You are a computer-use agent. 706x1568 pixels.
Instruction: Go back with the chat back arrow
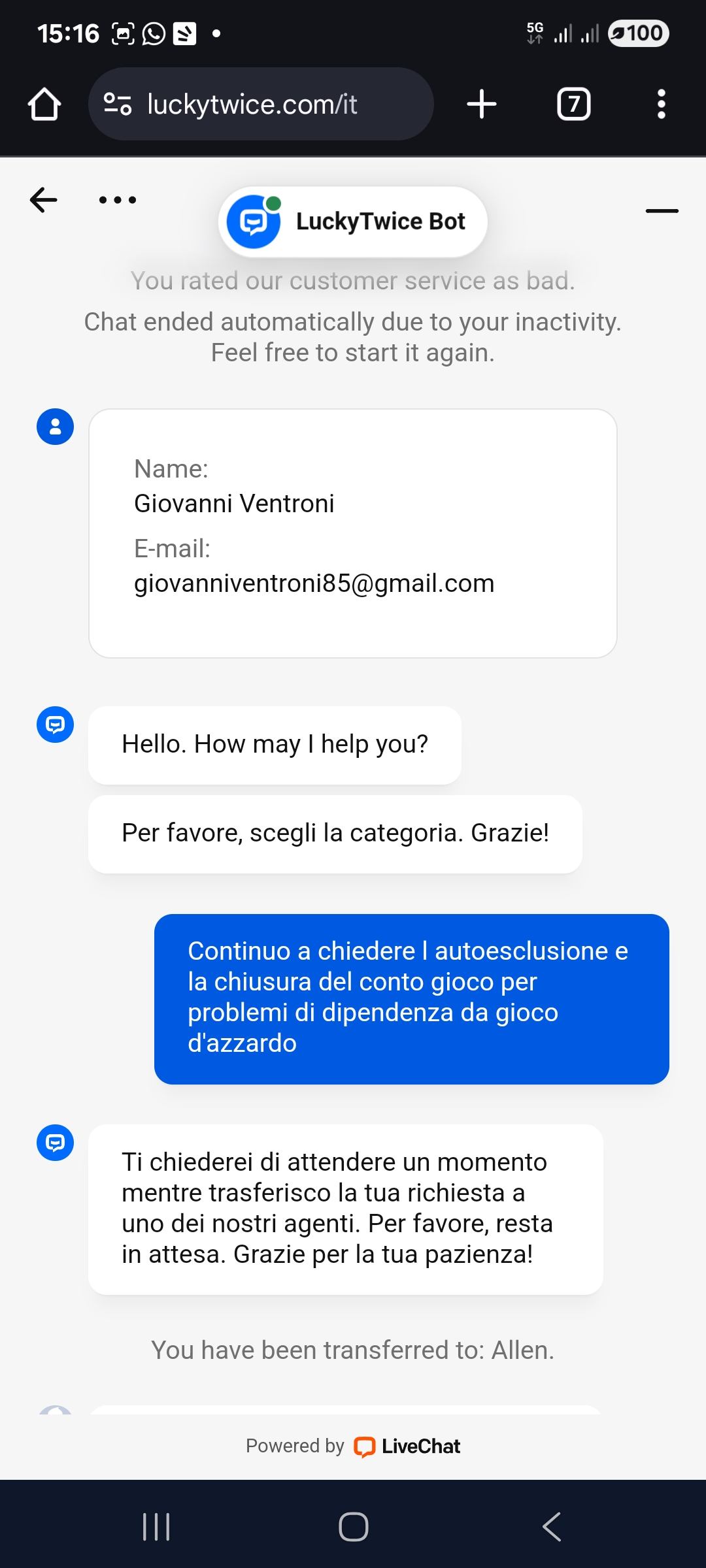click(x=44, y=200)
